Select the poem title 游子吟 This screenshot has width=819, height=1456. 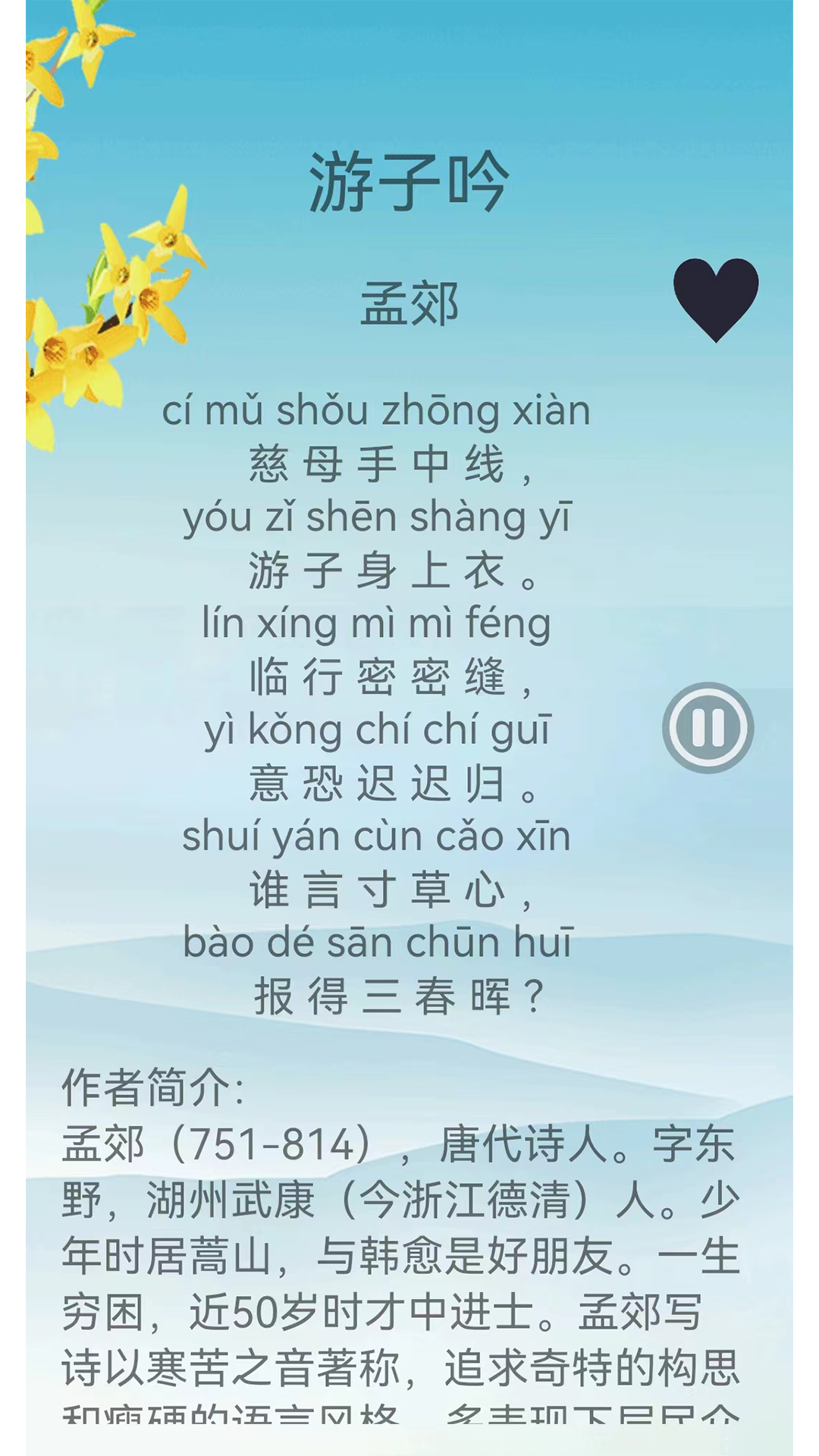(x=409, y=180)
